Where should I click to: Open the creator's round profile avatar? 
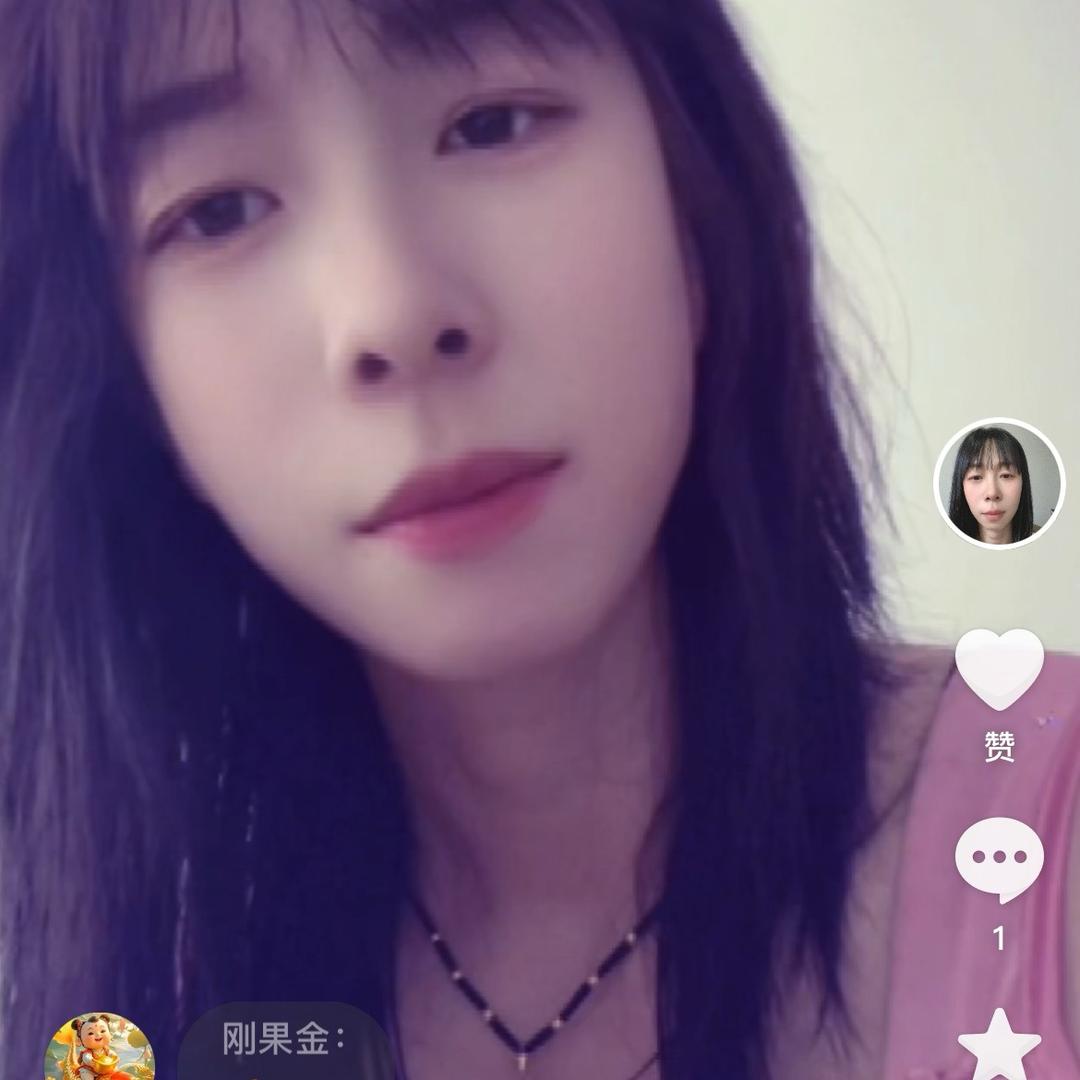click(x=999, y=484)
